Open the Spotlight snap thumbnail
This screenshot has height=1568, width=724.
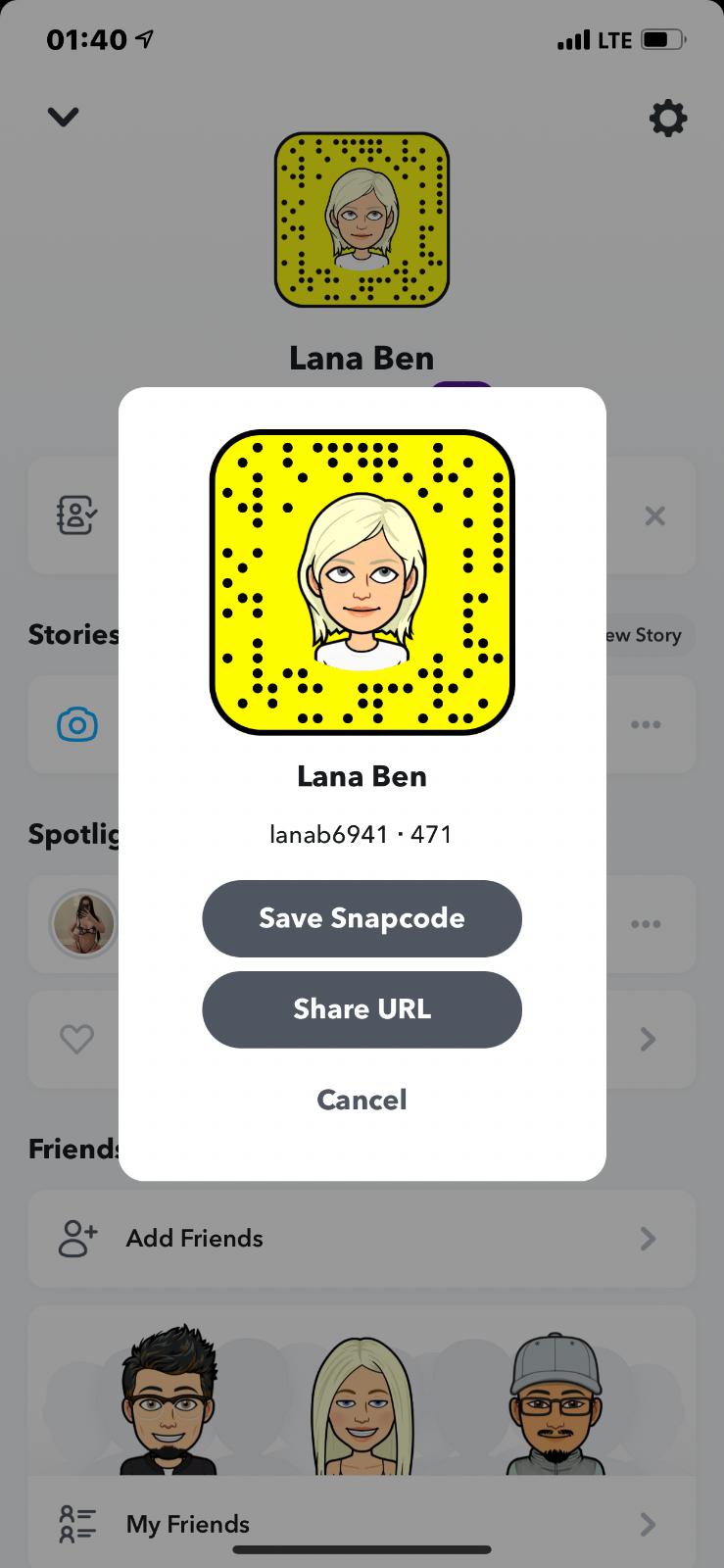tap(84, 923)
